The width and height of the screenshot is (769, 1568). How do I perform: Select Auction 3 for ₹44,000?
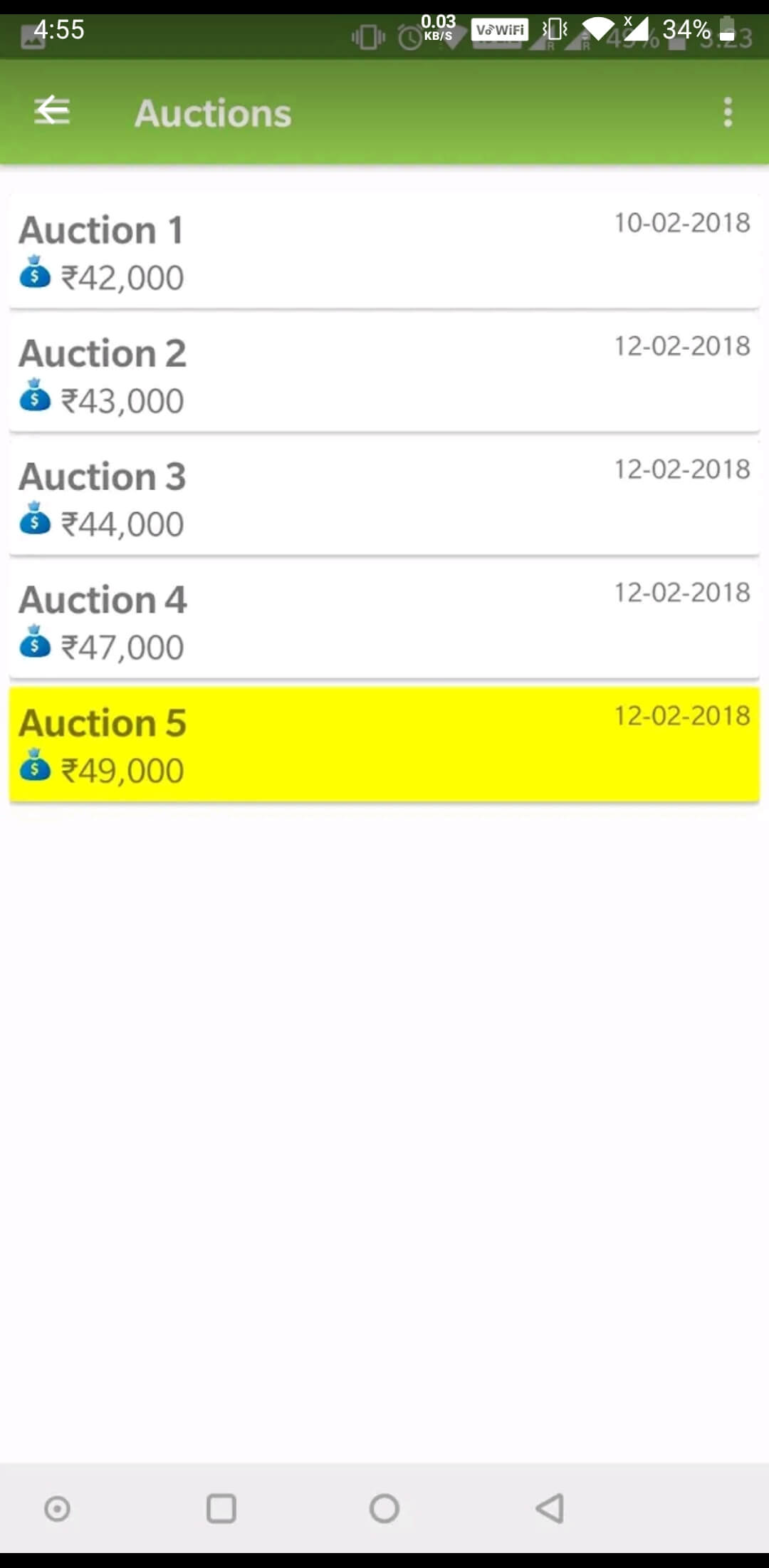pos(384,498)
